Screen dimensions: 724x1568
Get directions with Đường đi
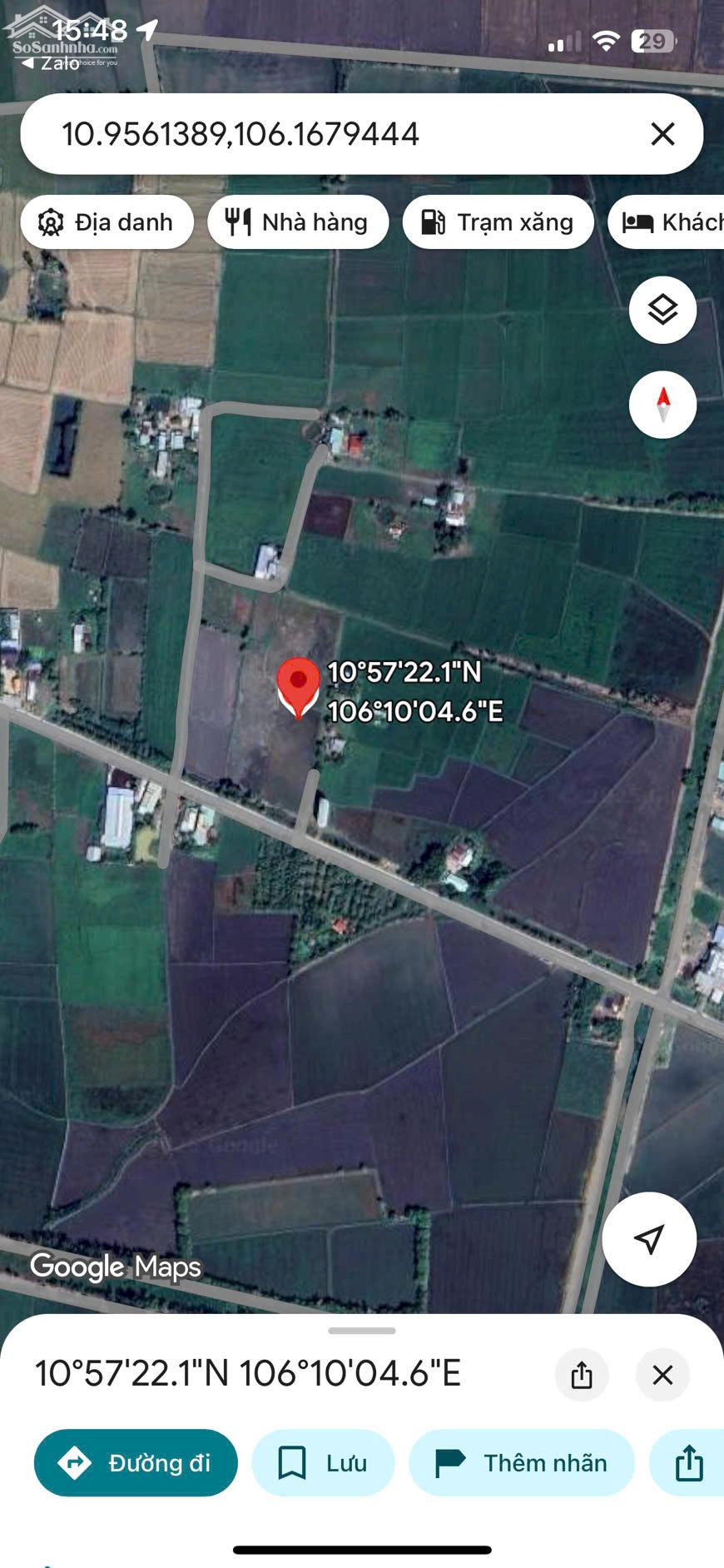click(136, 1463)
